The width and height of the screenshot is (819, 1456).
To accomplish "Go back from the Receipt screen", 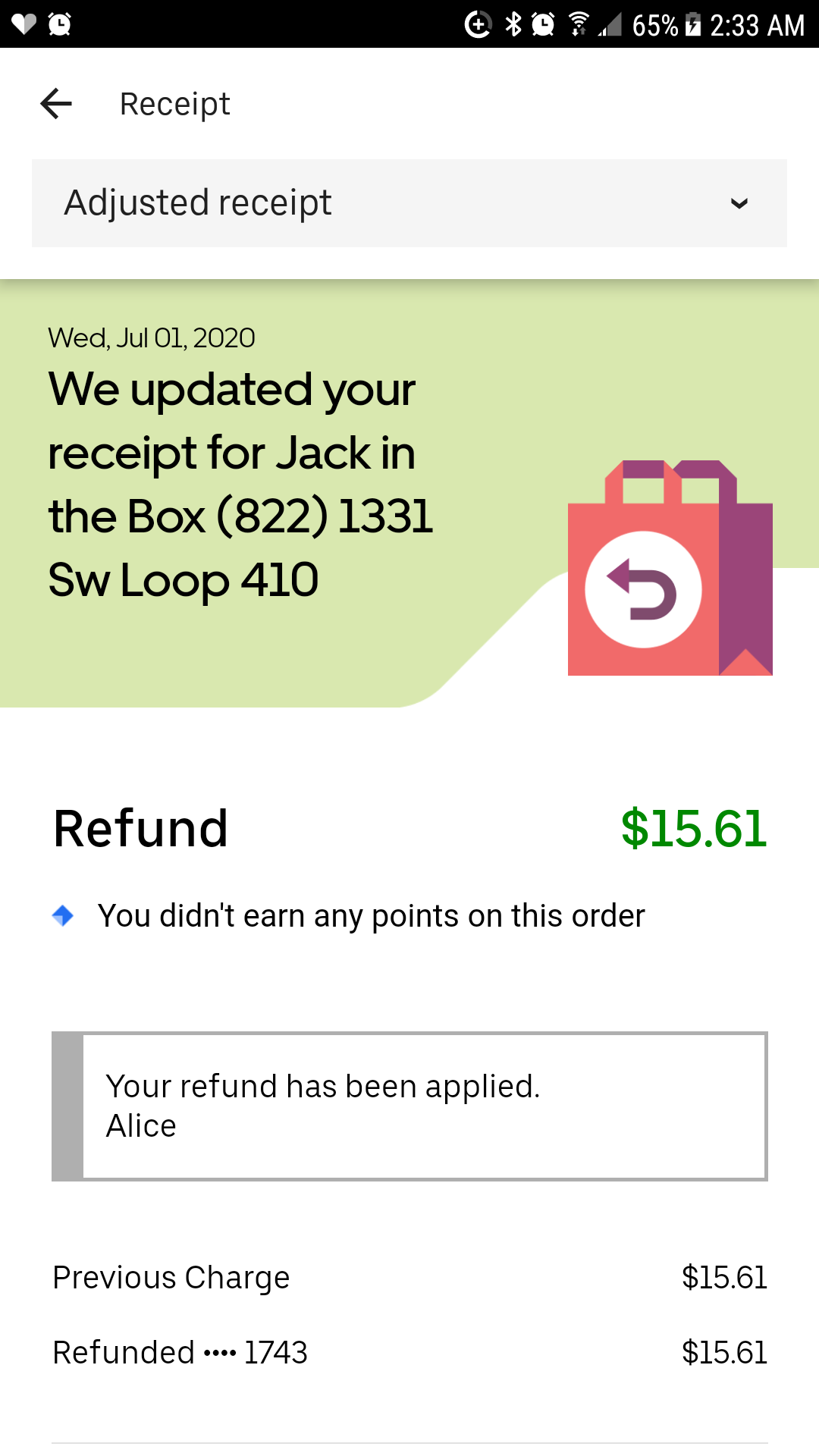I will [56, 104].
